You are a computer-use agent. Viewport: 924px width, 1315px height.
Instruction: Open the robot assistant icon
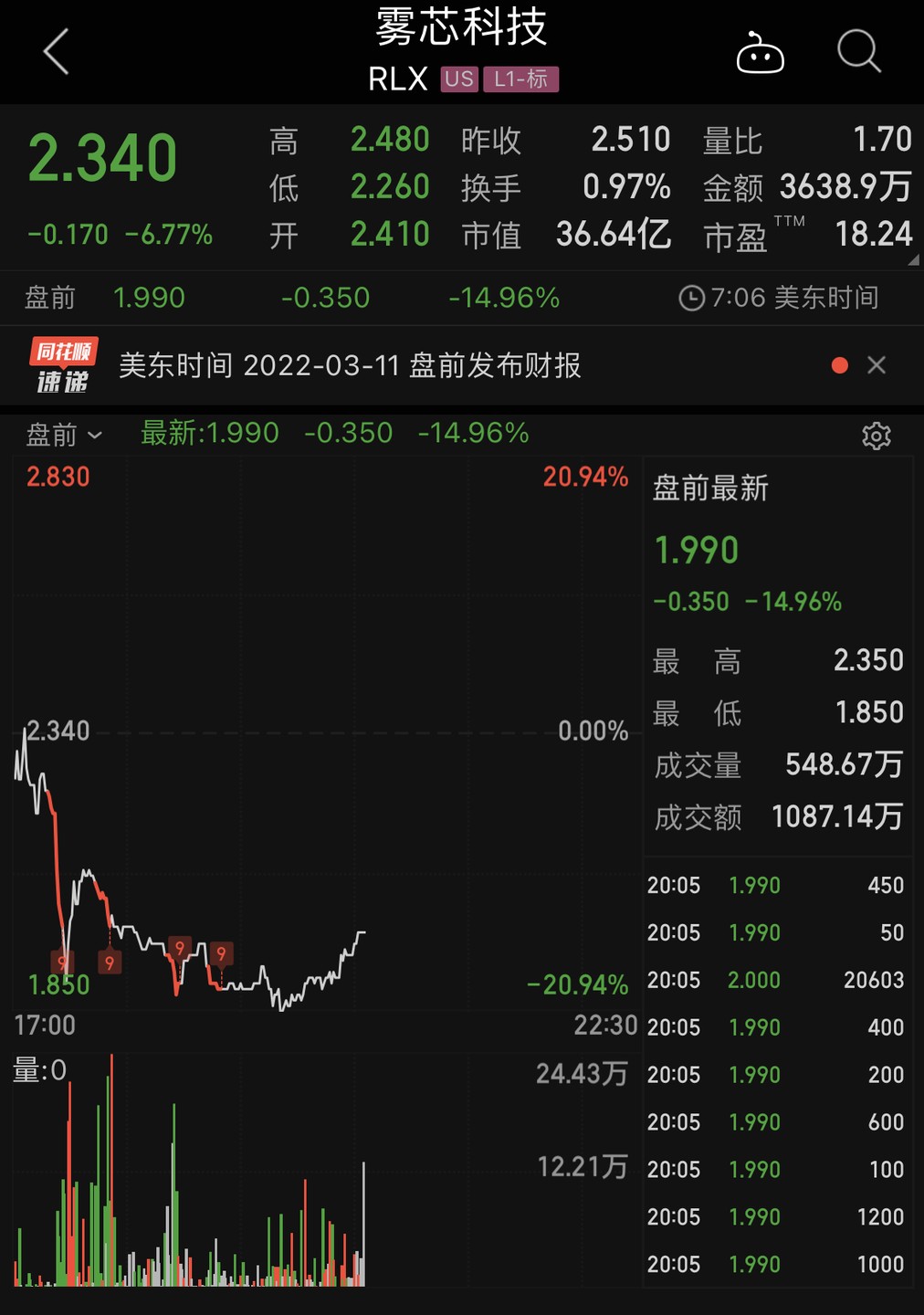[760, 54]
